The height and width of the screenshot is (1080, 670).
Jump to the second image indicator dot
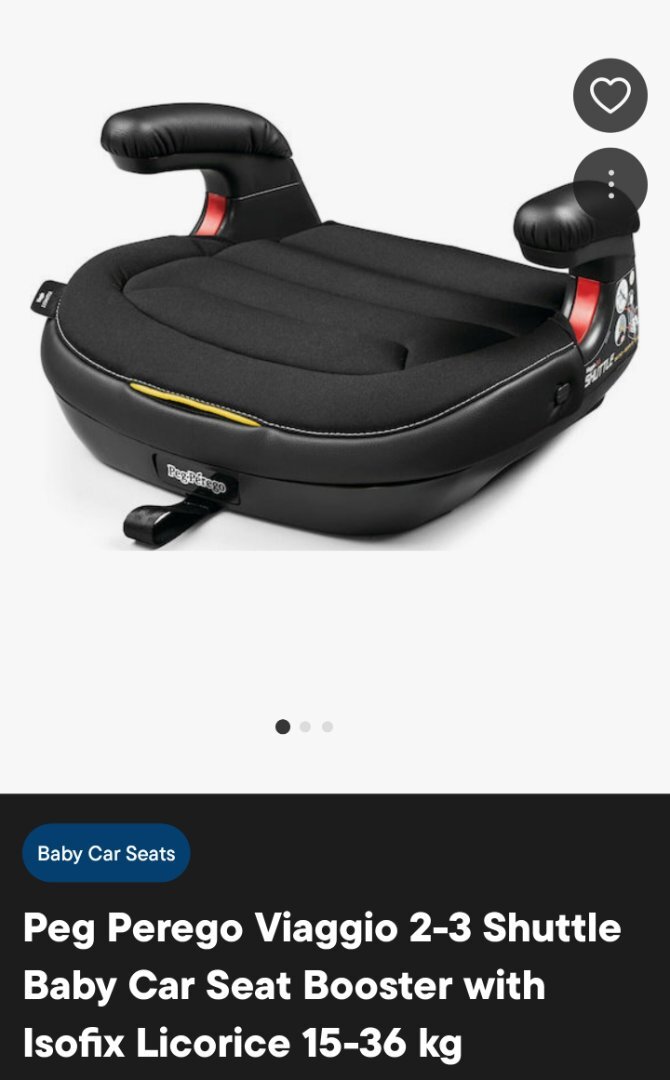tap(305, 727)
